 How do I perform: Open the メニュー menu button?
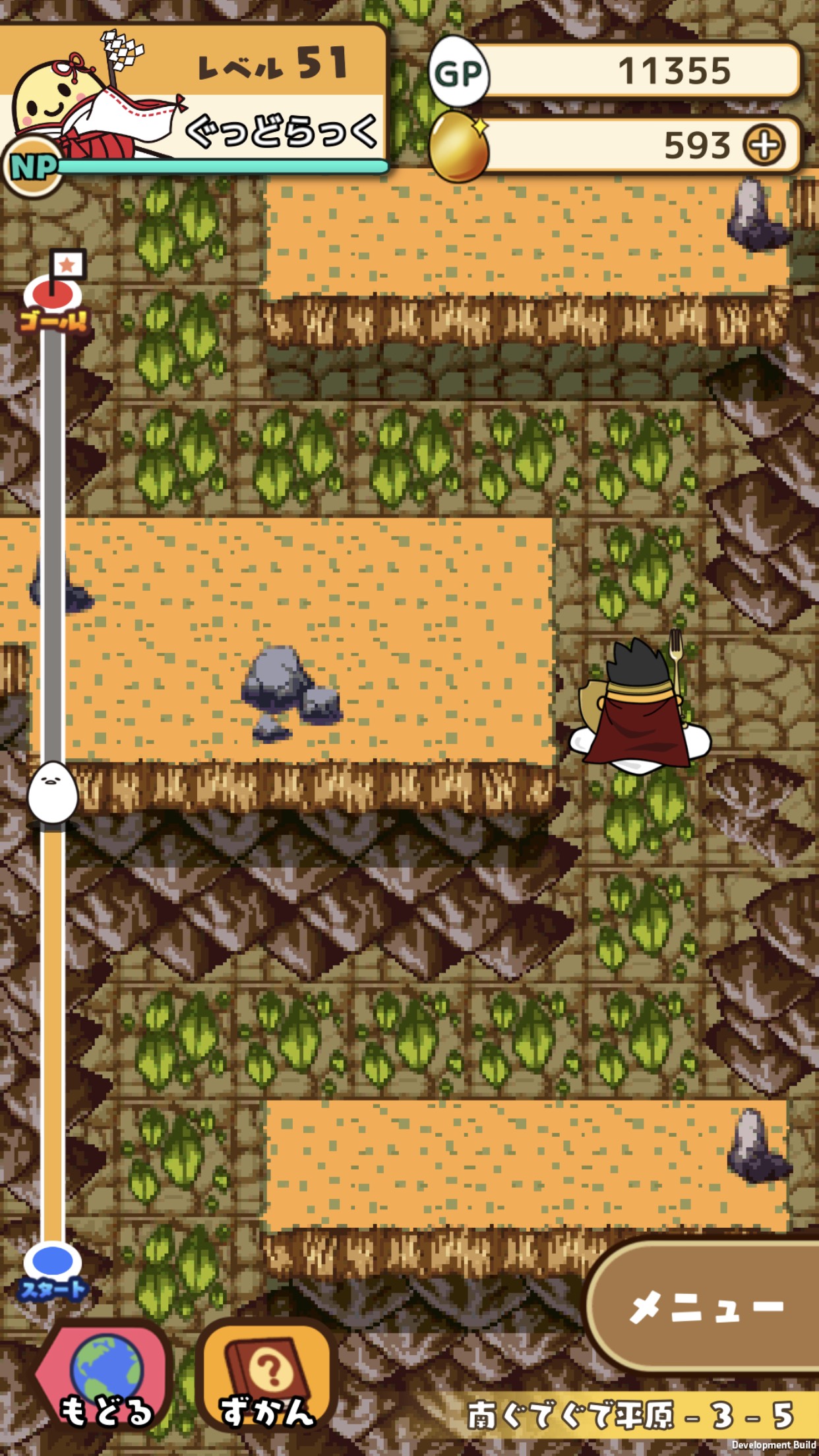706,1306
